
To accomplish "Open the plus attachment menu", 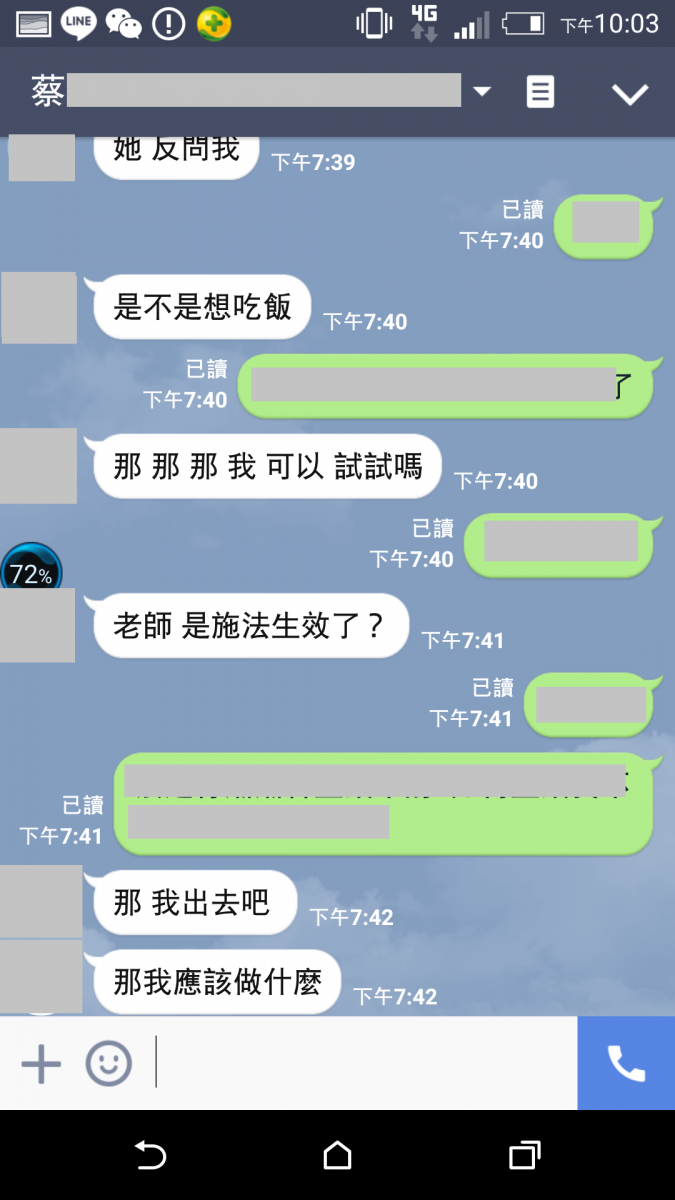I will click(x=41, y=1064).
